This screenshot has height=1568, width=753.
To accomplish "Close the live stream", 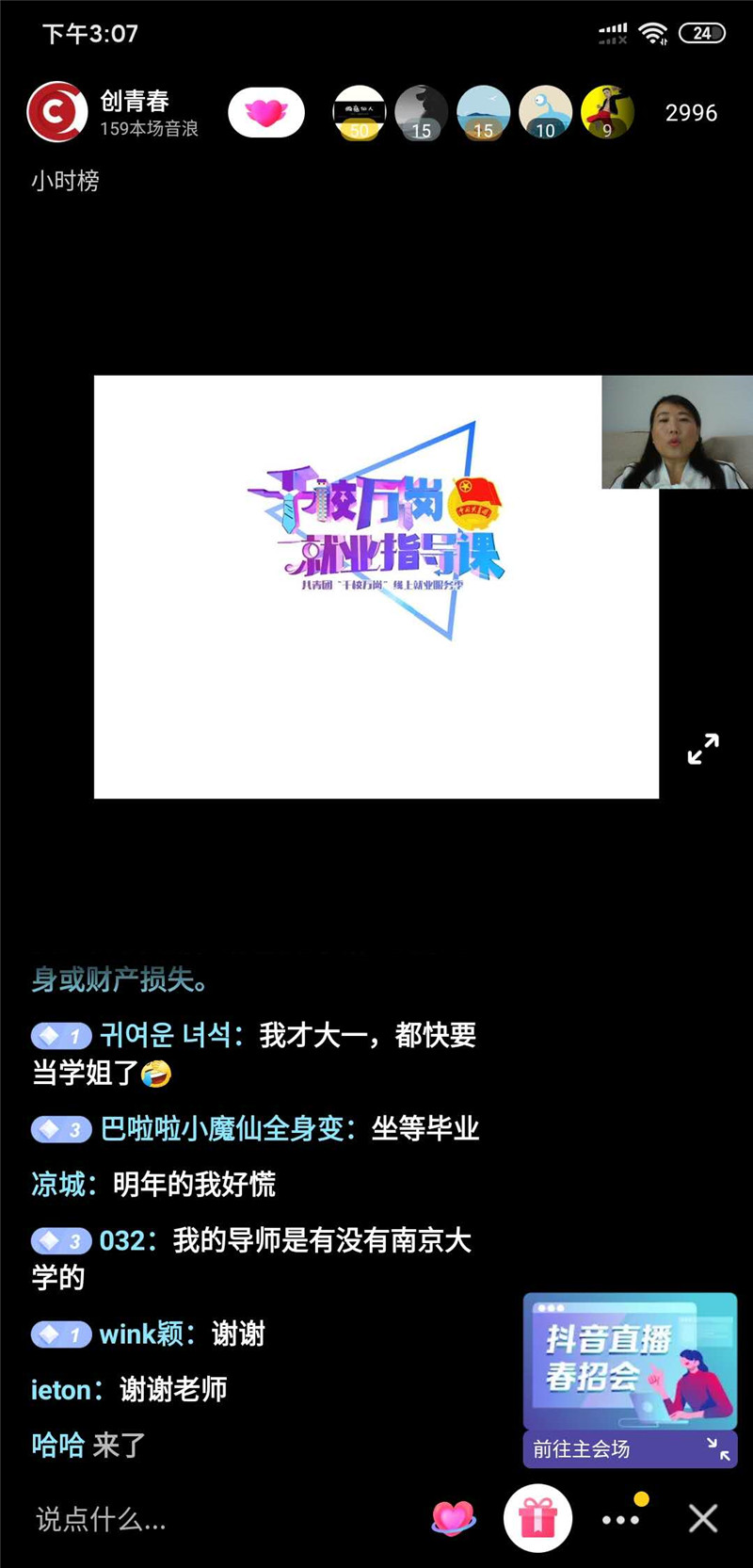I will (702, 1518).
